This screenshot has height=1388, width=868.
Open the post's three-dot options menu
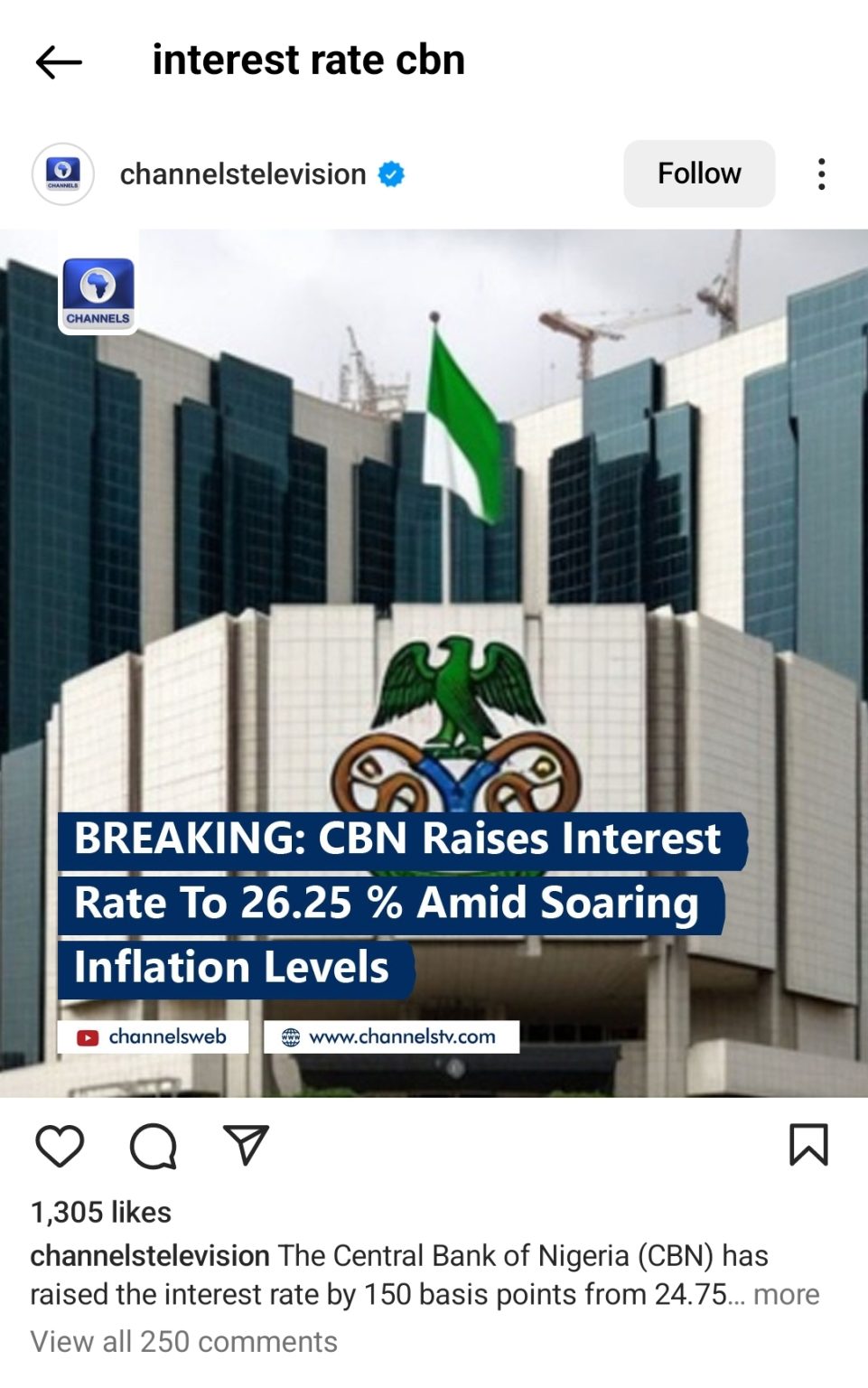click(x=820, y=173)
